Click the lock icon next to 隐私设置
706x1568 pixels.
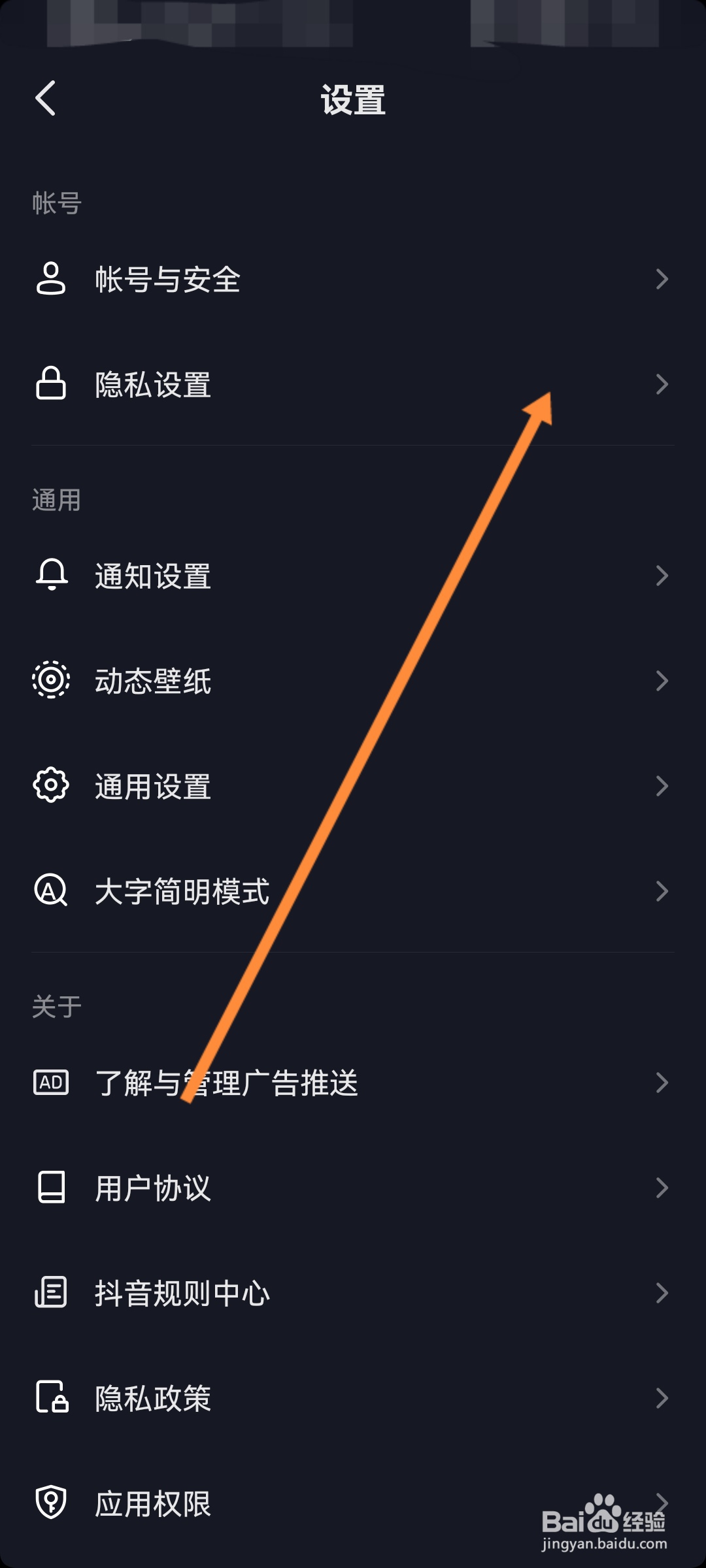click(x=51, y=386)
